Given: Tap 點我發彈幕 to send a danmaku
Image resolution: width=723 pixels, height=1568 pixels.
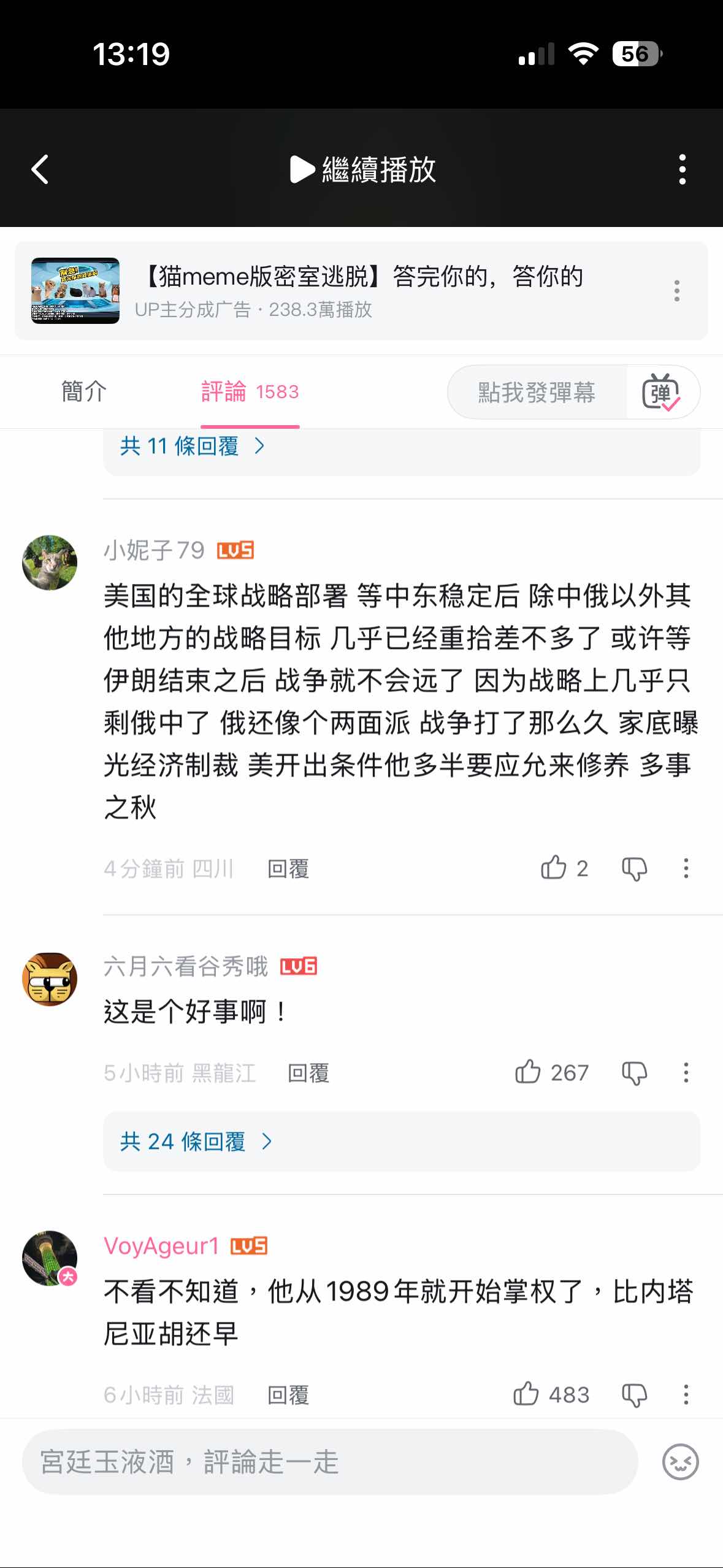Looking at the screenshot, I should point(536,393).
